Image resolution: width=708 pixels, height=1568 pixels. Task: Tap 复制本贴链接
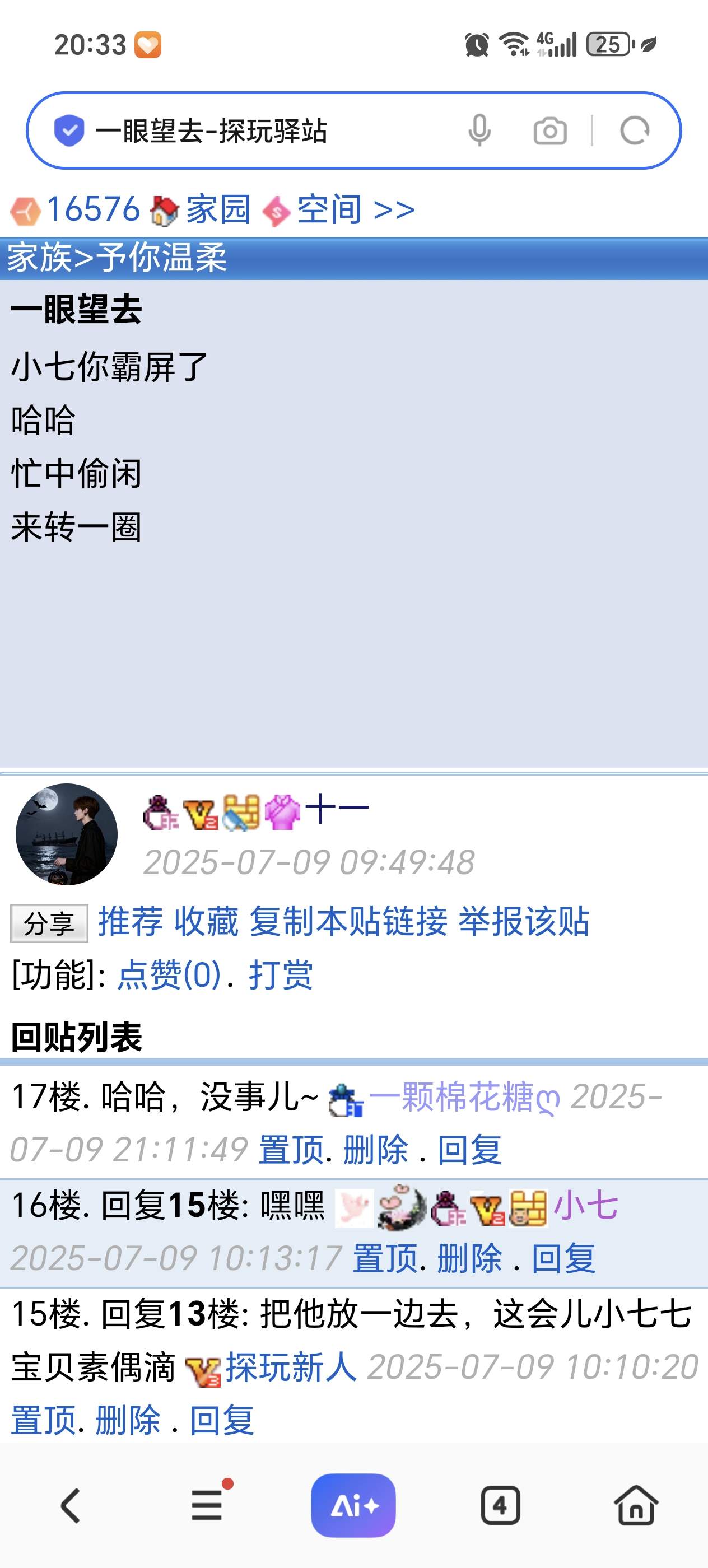coord(348,922)
